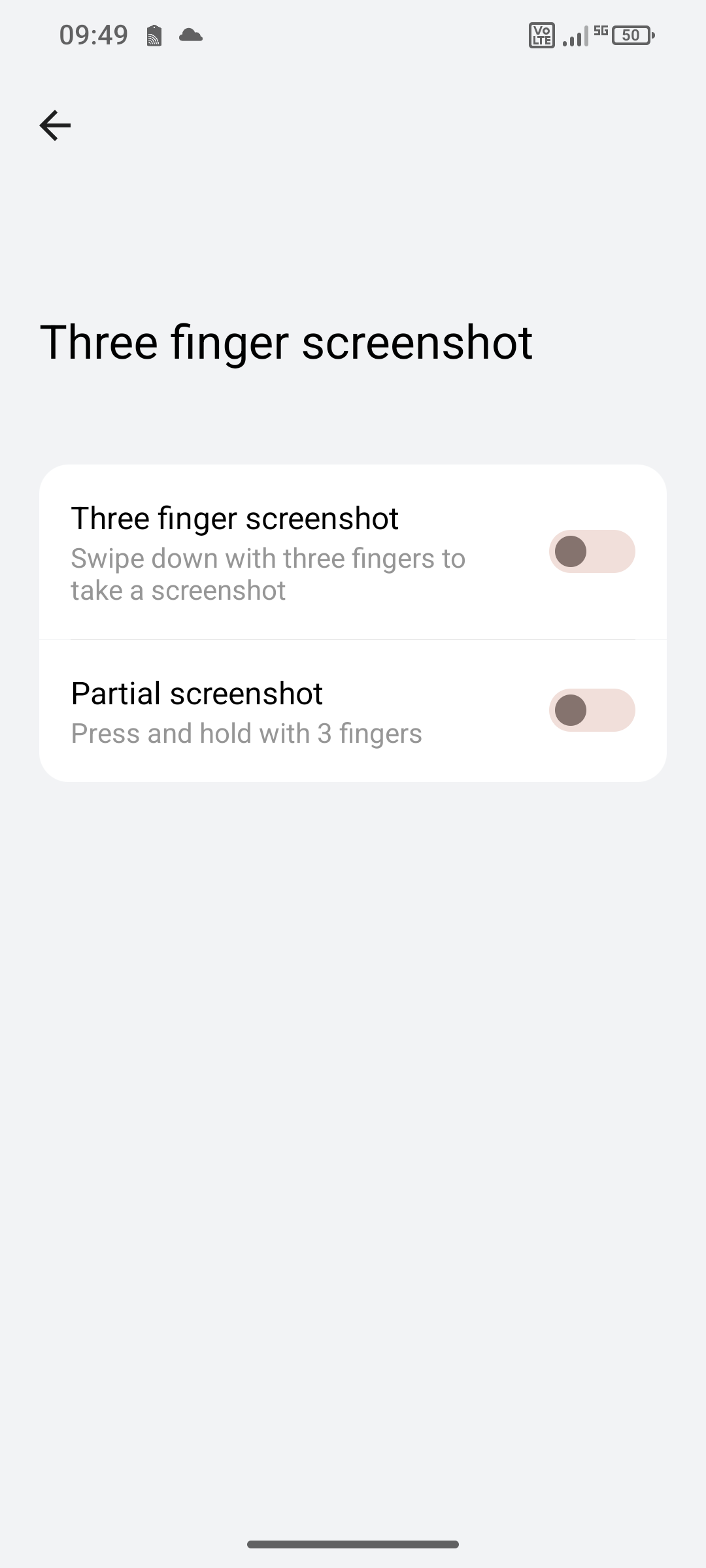This screenshot has height=1568, width=706.
Task: Enable the Three finger screenshot toggle
Action: pos(592,551)
